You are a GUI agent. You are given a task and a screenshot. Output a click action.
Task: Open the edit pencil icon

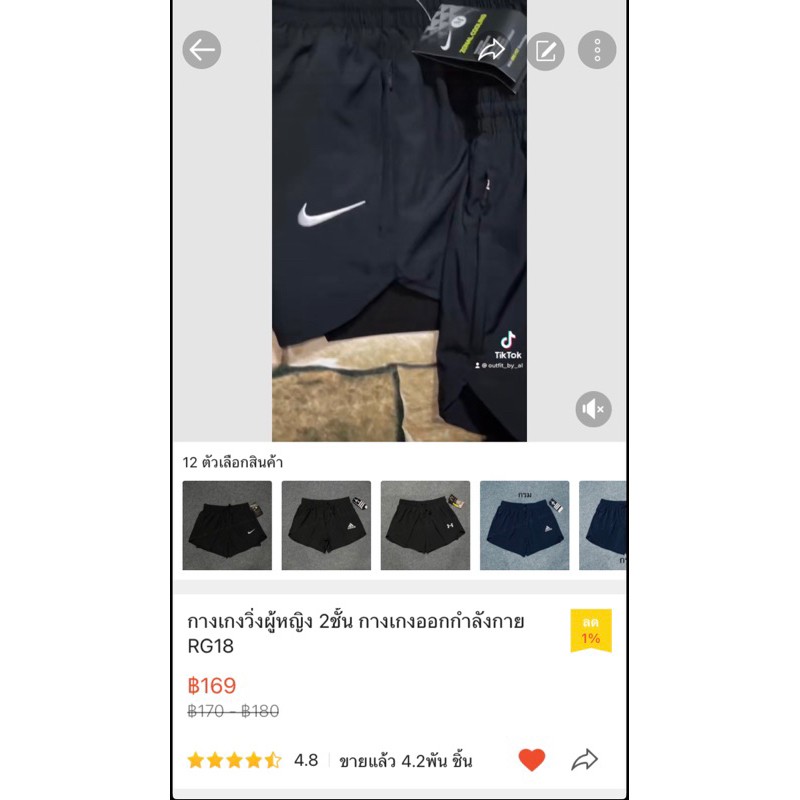click(545, 51)
